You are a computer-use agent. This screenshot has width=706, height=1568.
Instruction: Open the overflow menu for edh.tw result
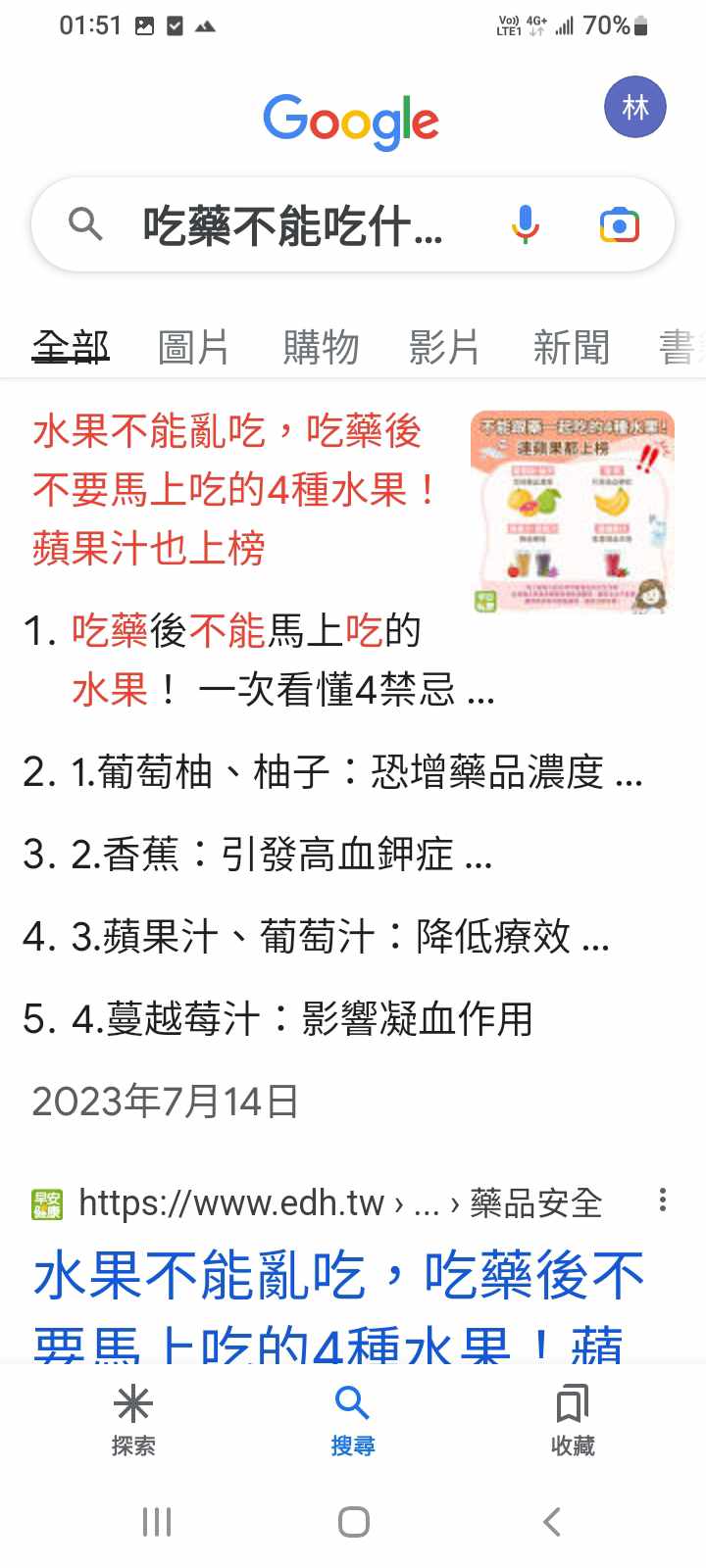(663, 1200)
